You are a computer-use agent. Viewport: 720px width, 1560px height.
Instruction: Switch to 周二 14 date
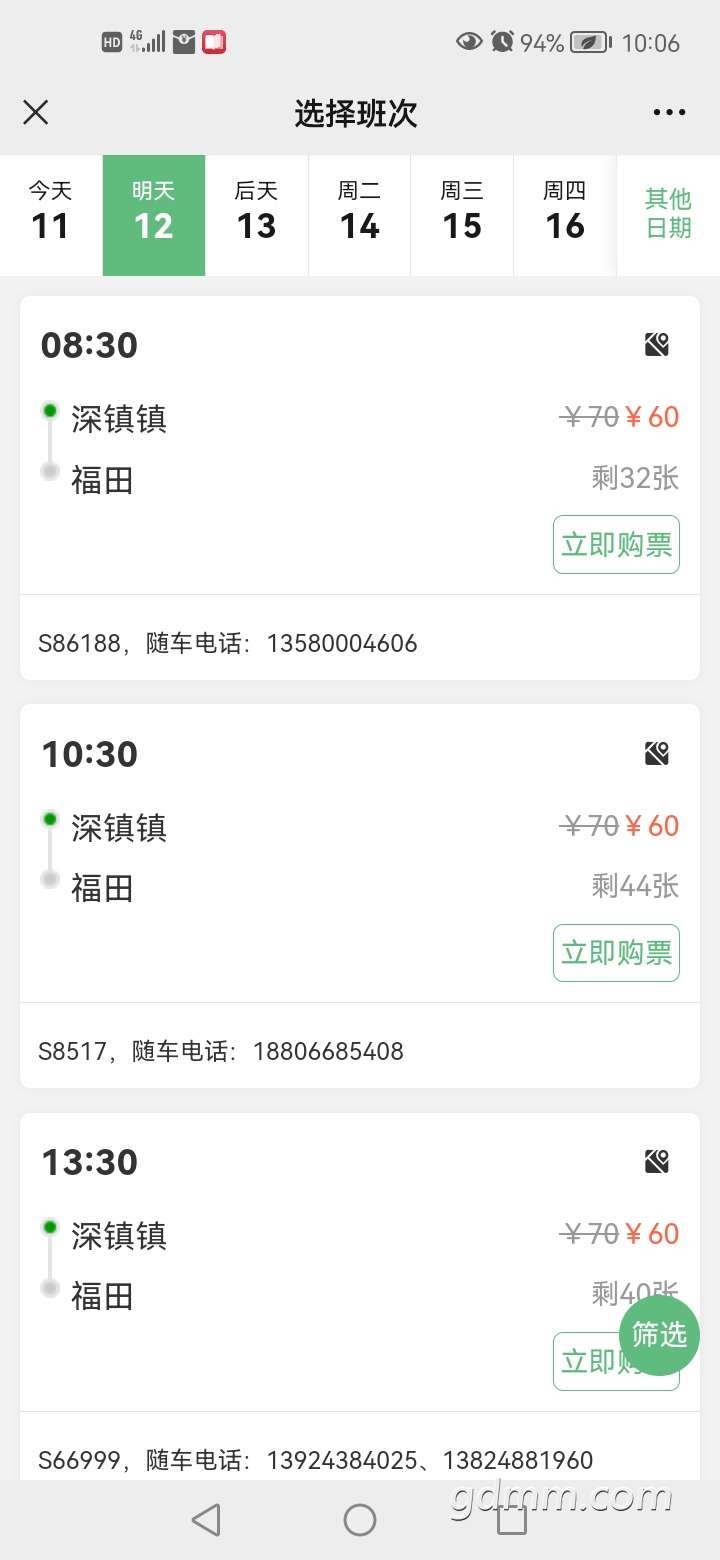pyautogui.click(x=359, y=215)
